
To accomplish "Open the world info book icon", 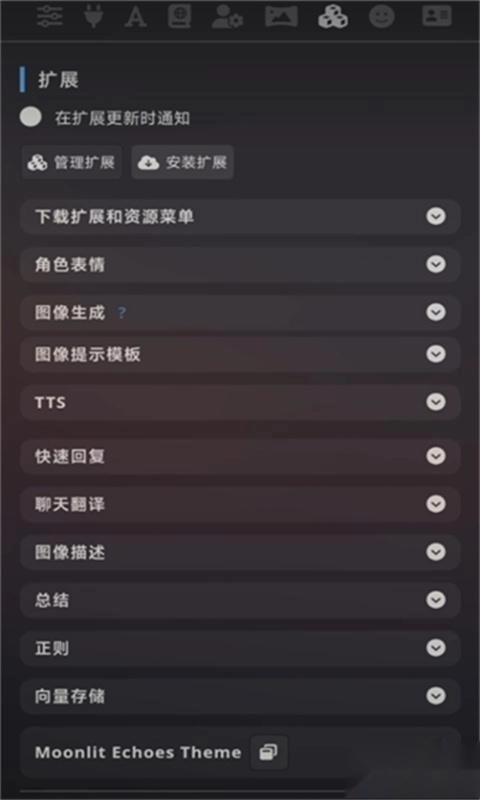I will coord(180,16).
